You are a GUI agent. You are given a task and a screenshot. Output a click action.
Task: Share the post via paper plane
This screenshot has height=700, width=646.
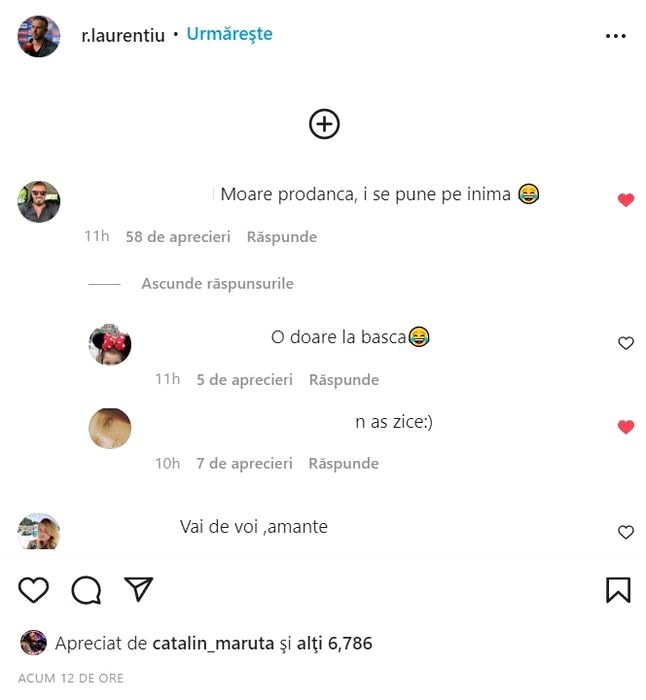point(138,590)
